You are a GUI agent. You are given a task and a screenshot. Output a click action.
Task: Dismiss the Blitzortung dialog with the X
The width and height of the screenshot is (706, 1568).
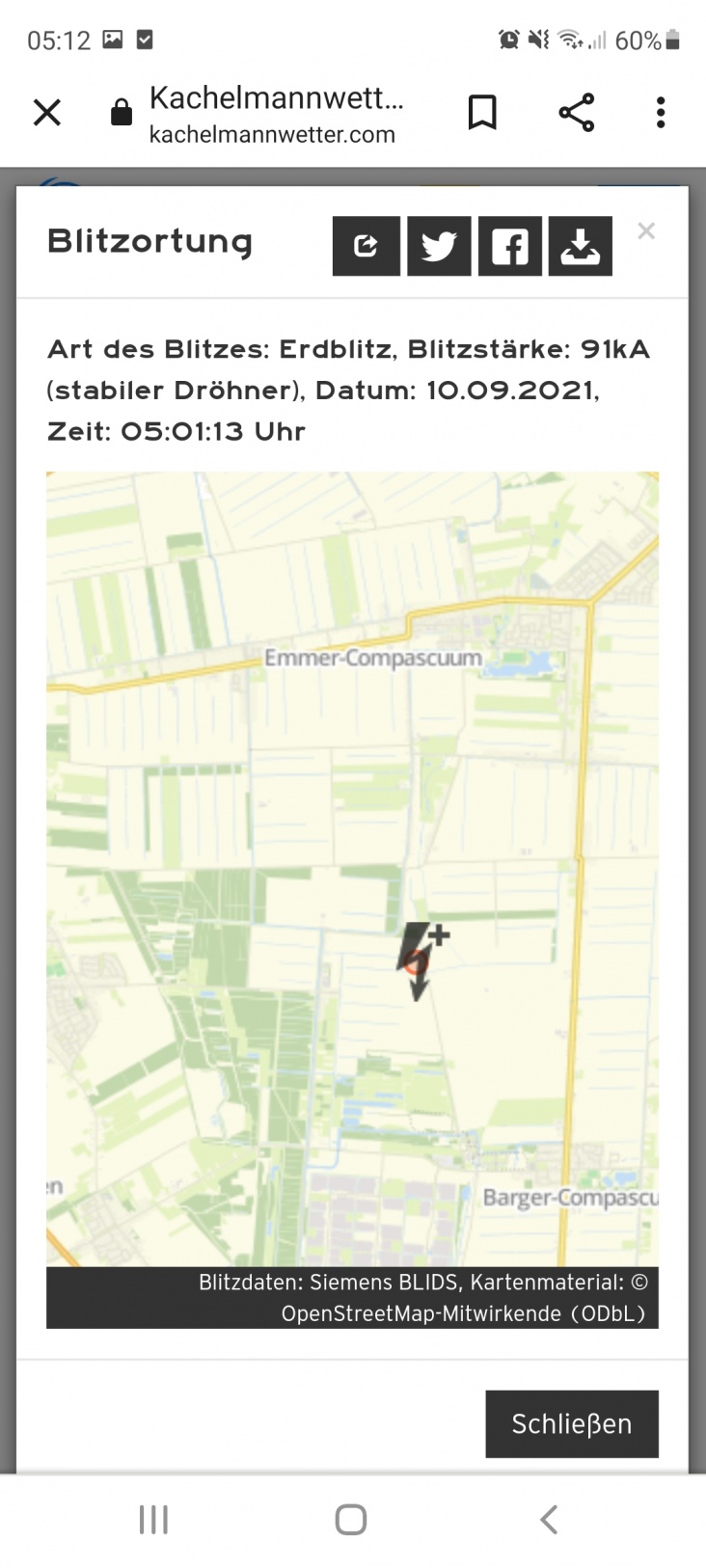[646, 231]
